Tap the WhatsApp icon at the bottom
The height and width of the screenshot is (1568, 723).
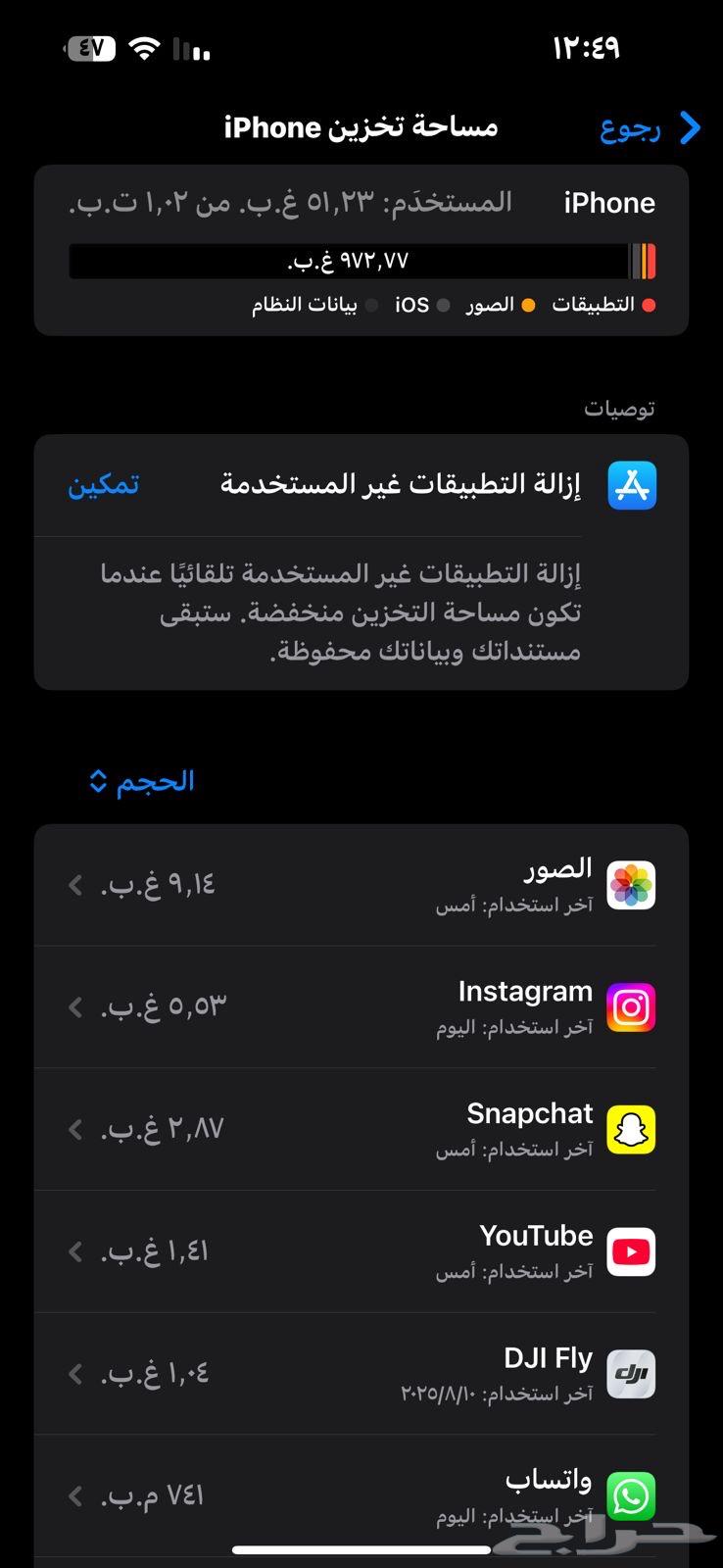click(631, 1496)
